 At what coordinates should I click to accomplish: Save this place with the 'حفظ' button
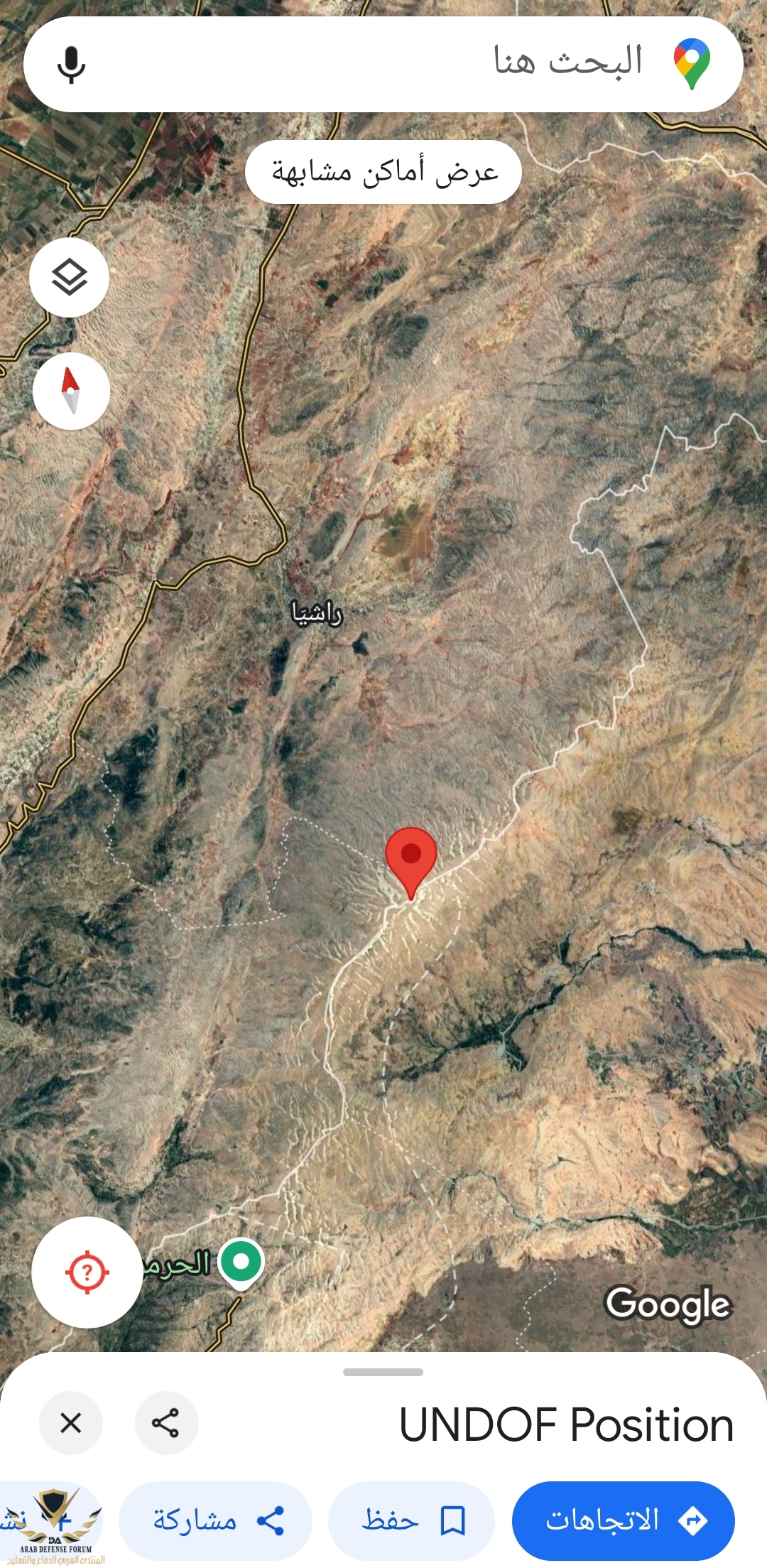pos(411,1520)
